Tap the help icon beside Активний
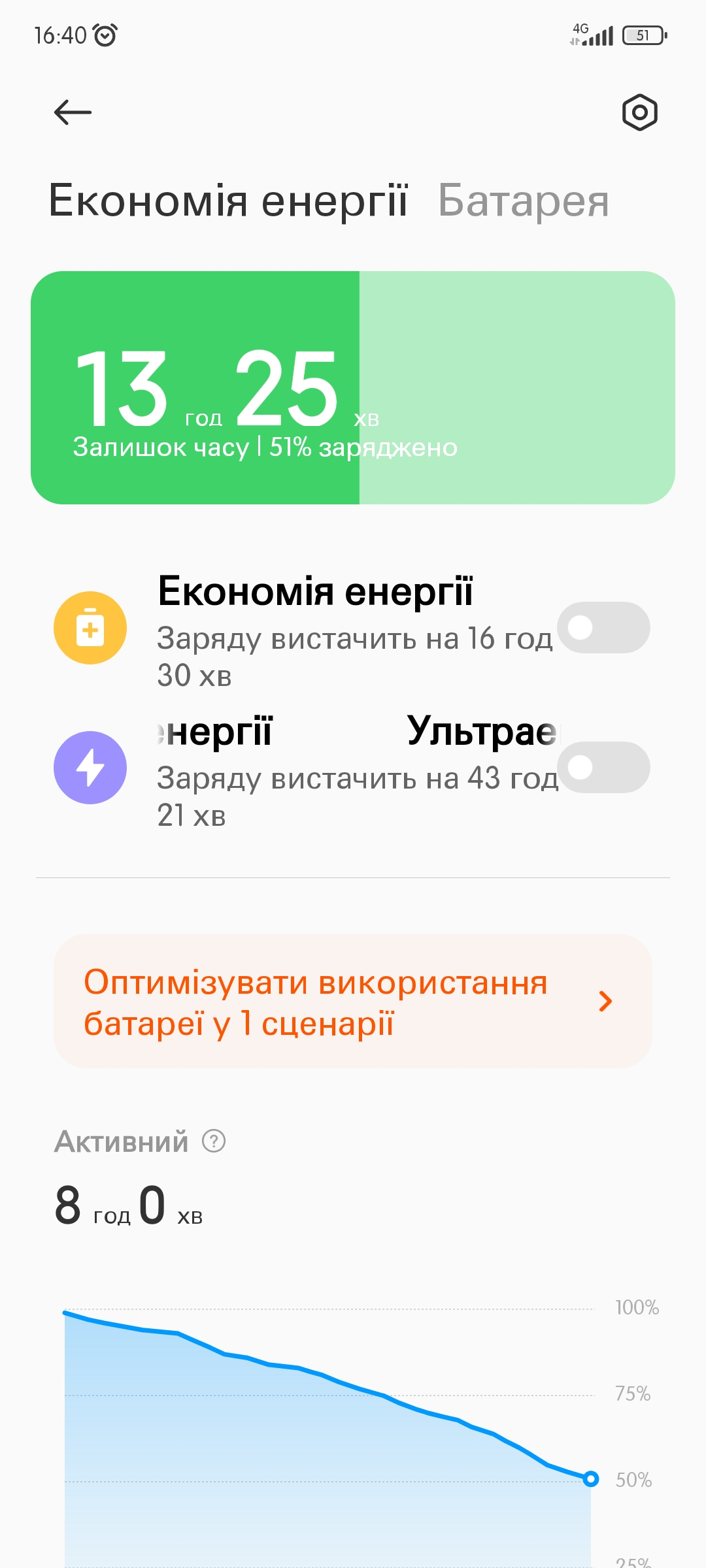Screen dimensions: 706x1568 [x=214, y=1141]
